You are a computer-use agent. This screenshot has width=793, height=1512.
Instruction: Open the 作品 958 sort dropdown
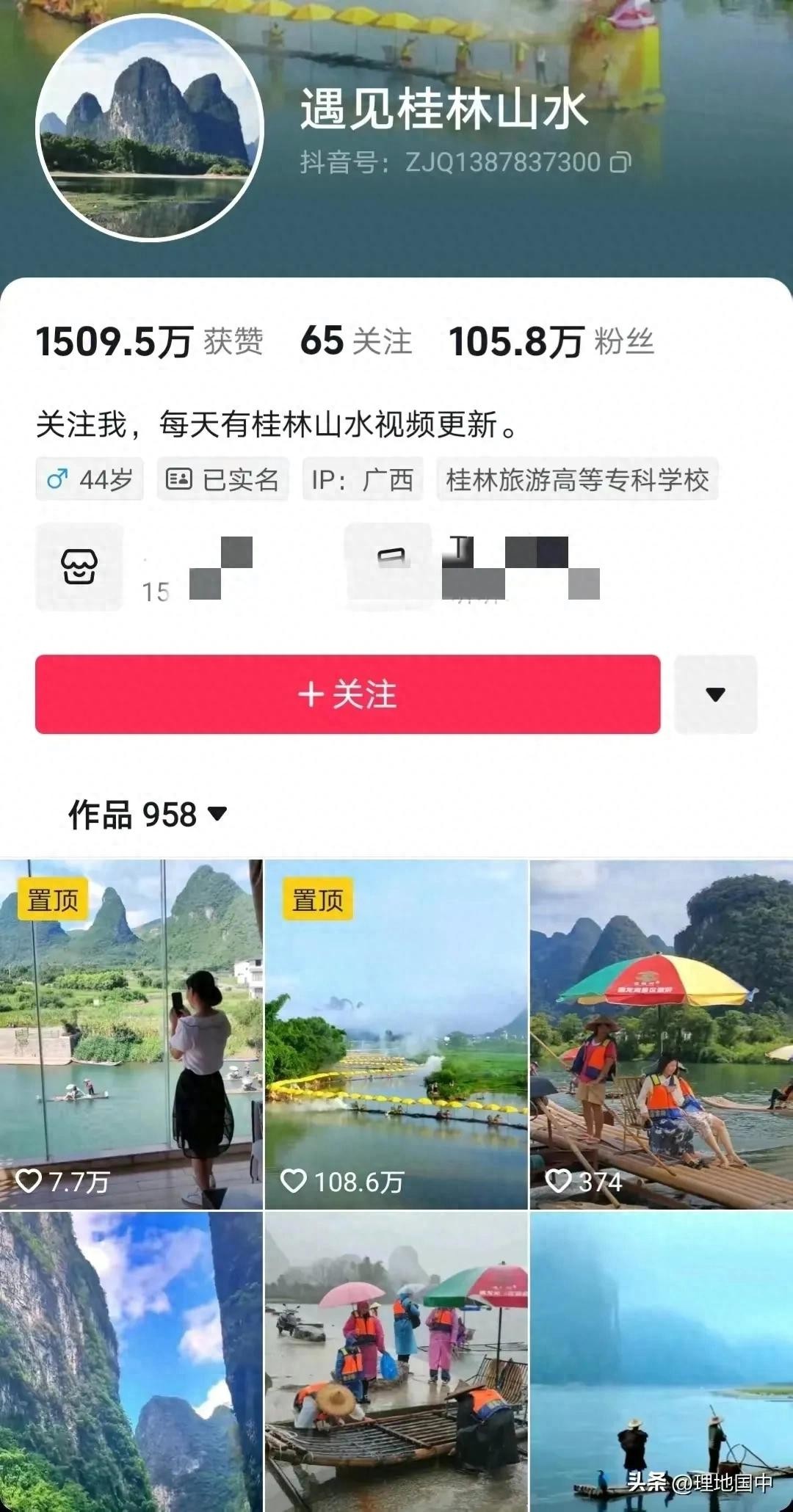[148, 815]
